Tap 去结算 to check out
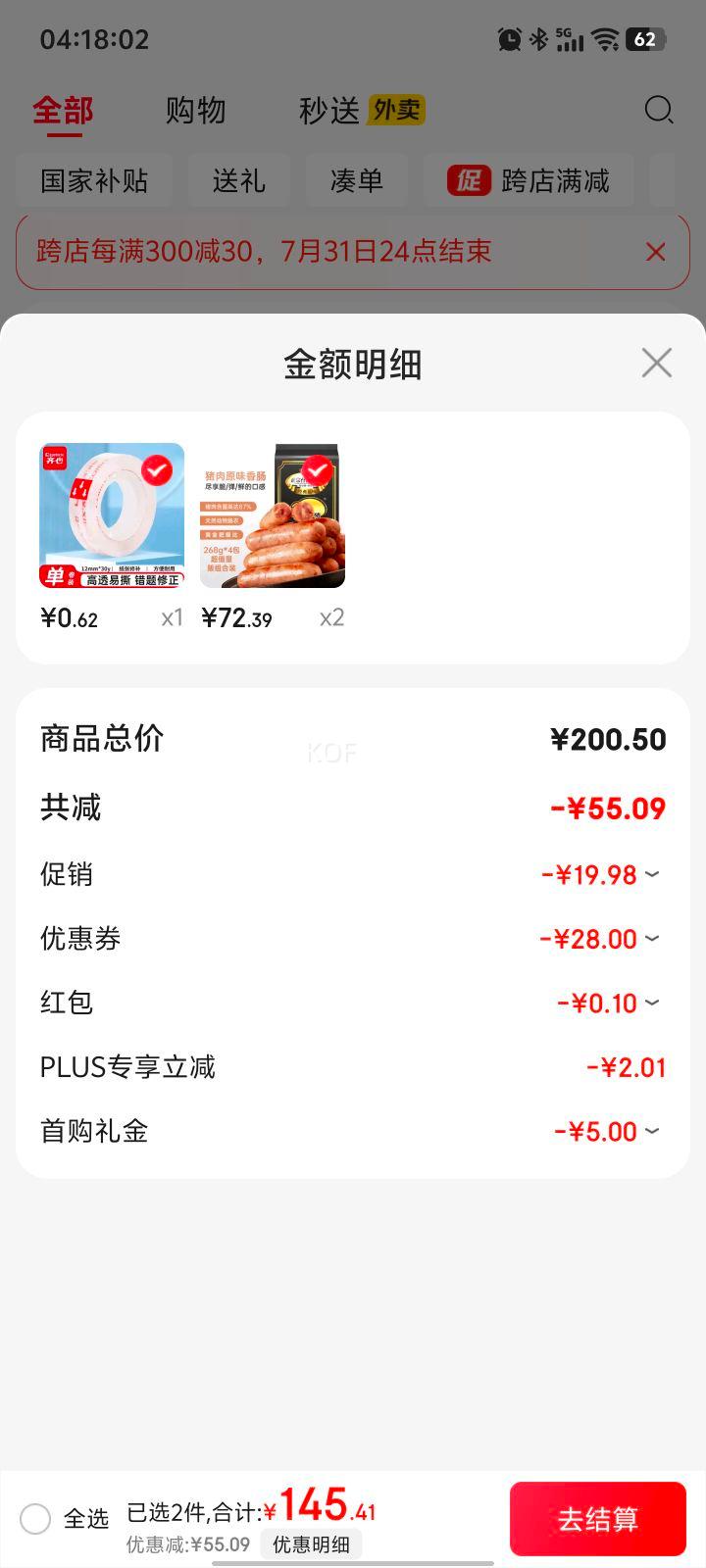 pos(597,1519)
